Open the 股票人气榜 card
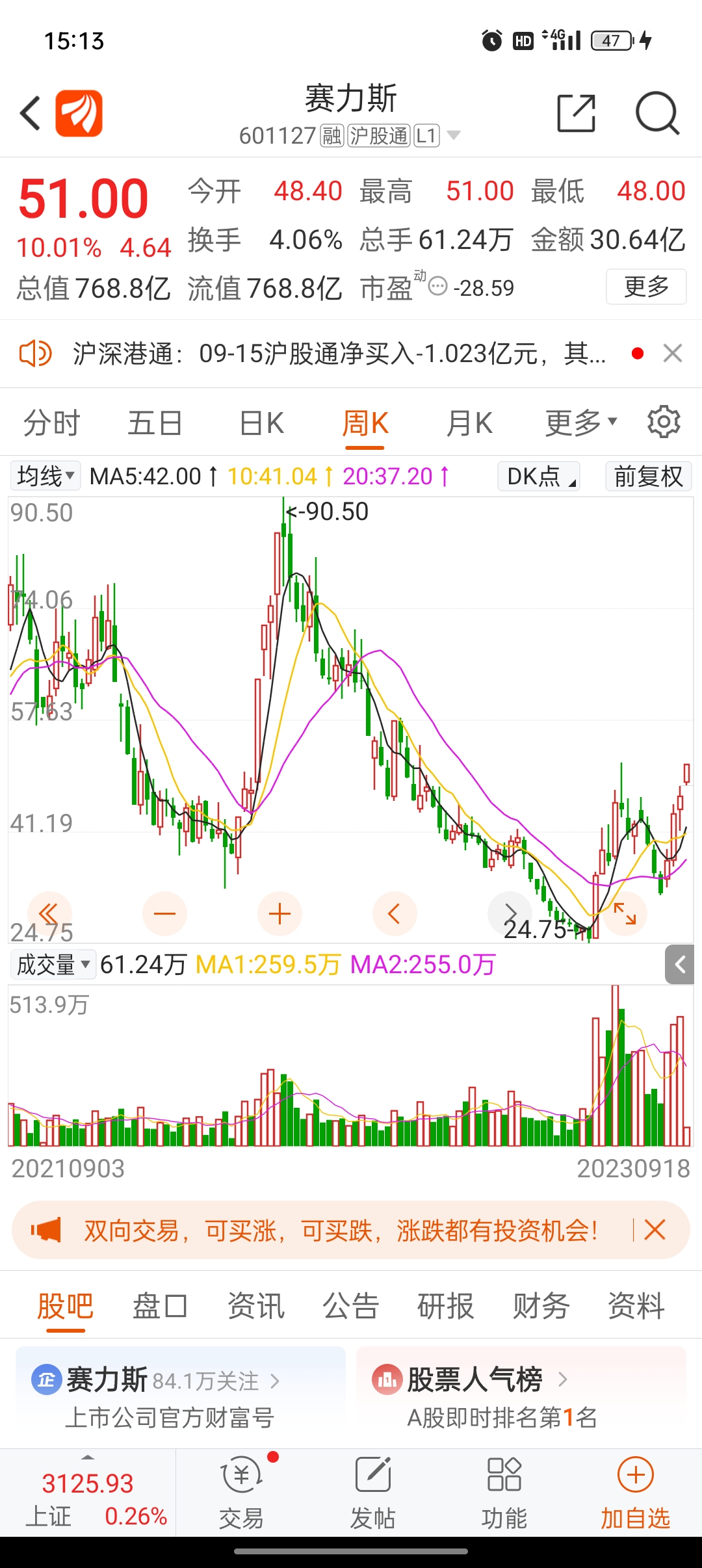Screen dimensions: 702x1568 (x=521, y=1396)
